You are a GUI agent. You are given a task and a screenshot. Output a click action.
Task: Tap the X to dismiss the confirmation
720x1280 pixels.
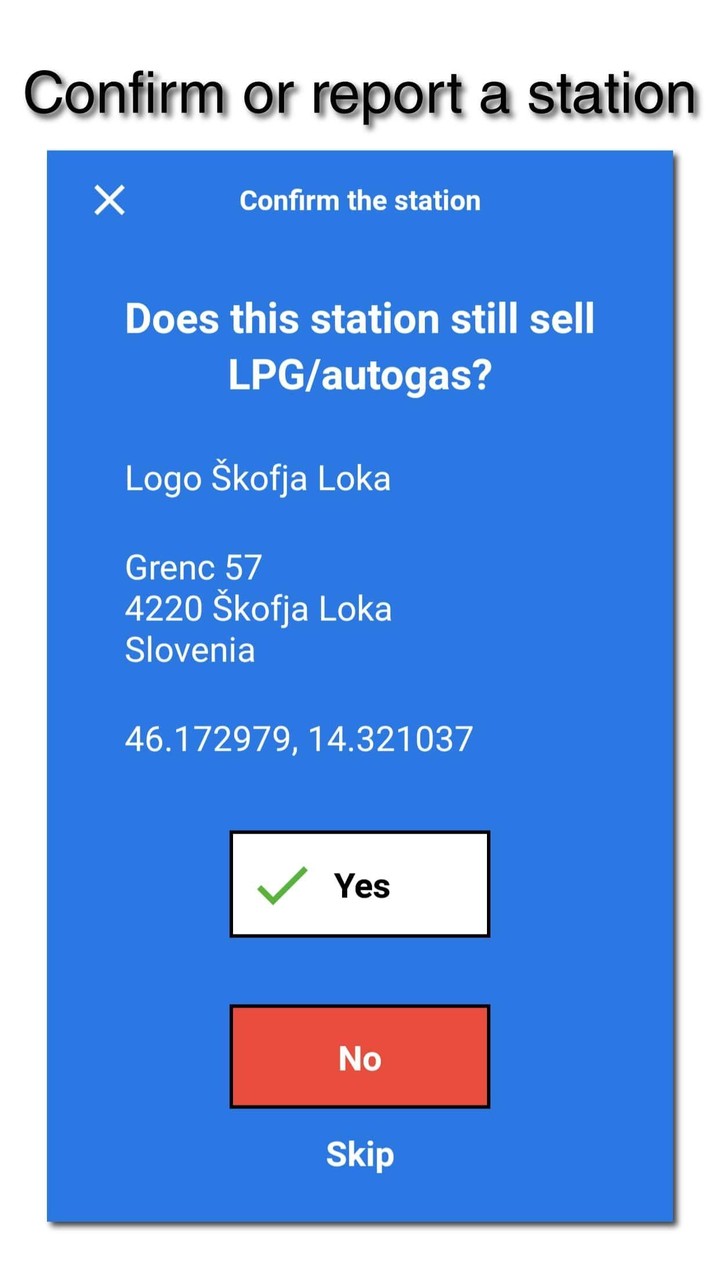108,200
